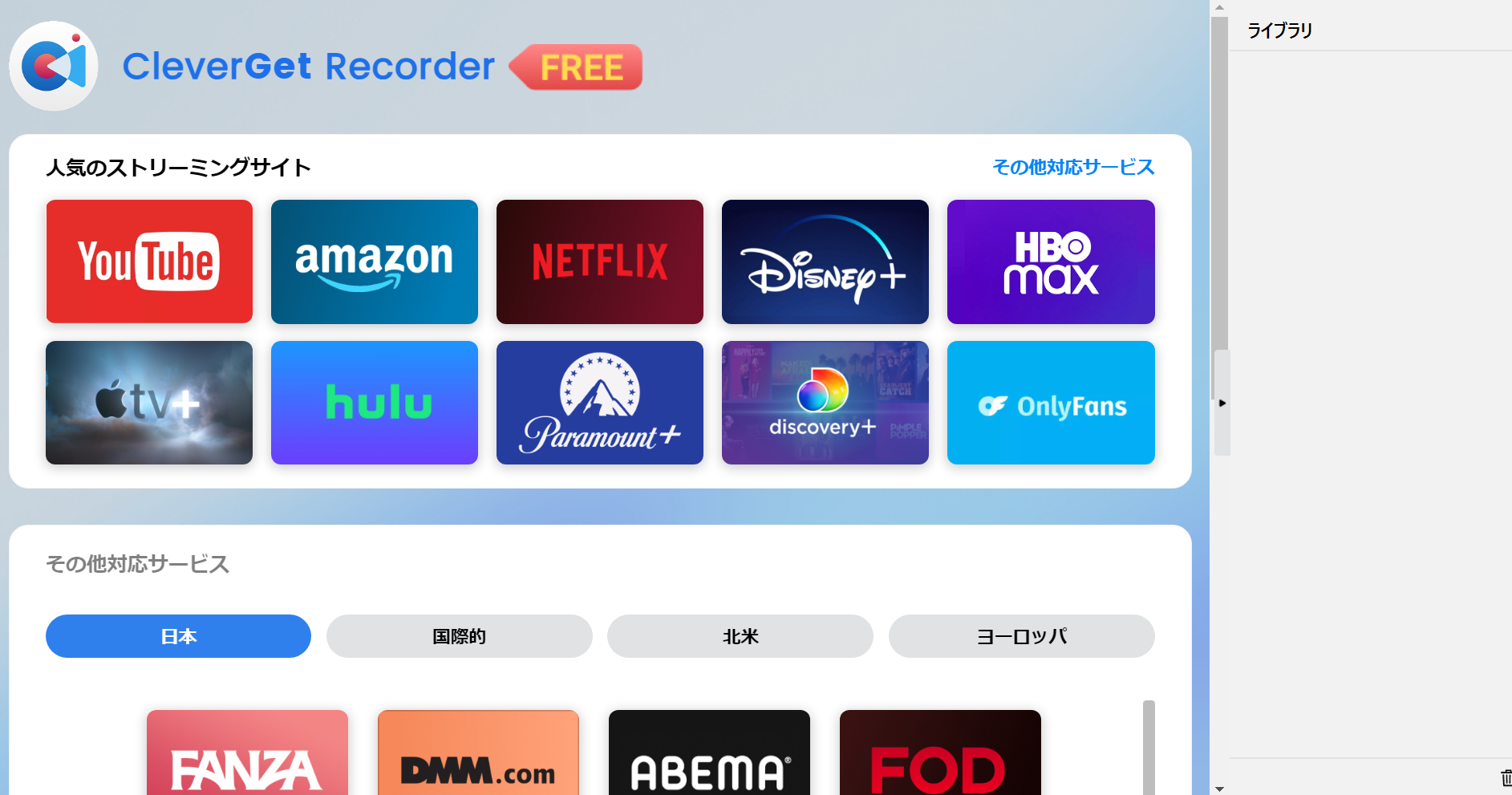Collapse the library panel with the arrow
This screenshot has height=795, width=1512.
(1222, 403)
